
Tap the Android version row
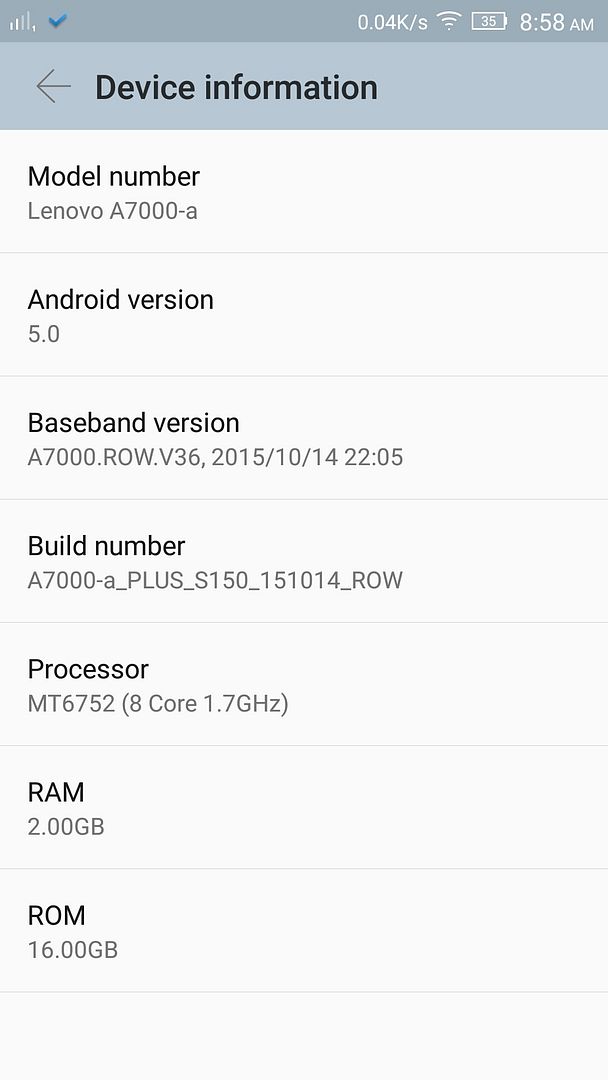coord(304,315)
